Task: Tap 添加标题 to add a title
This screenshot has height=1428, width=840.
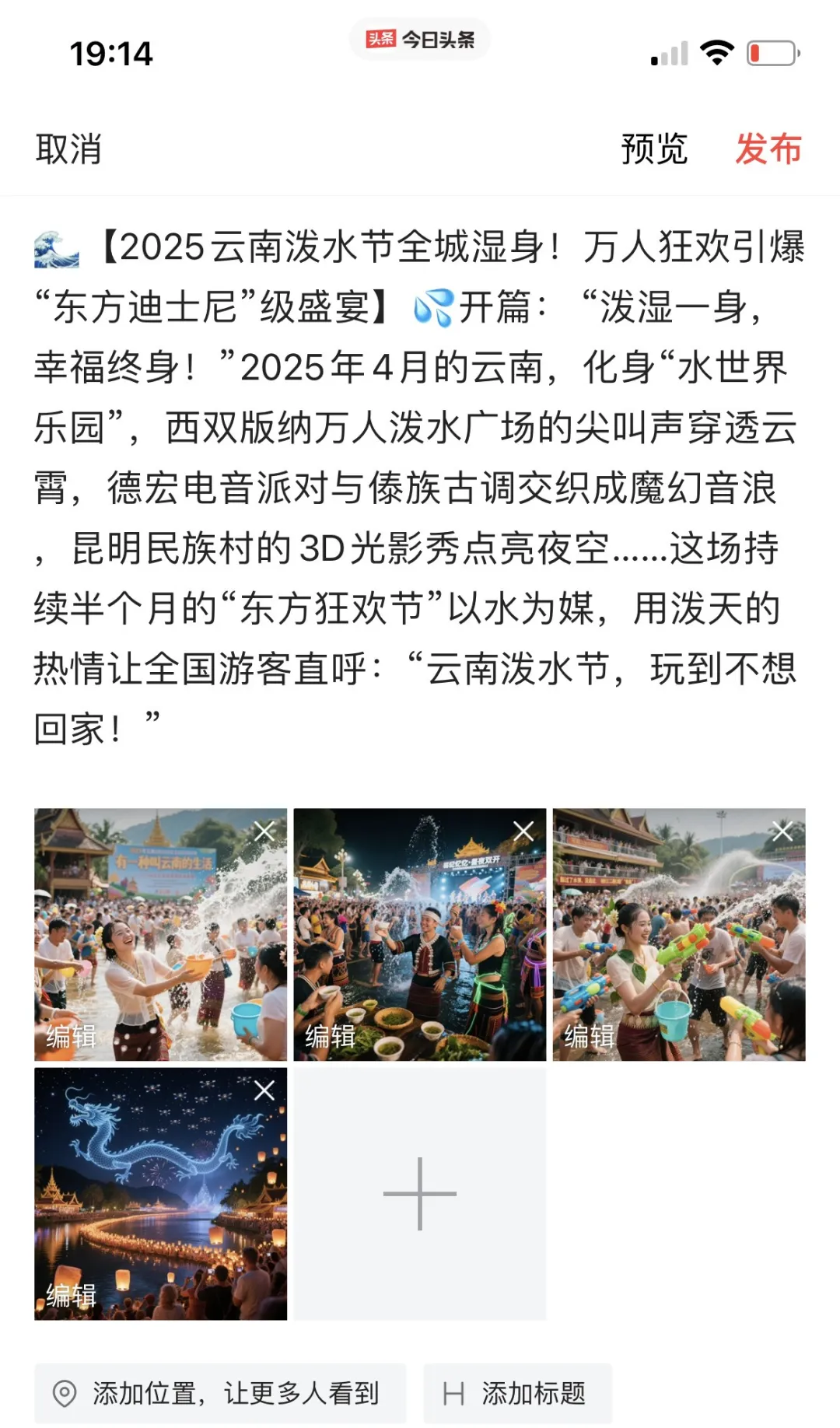Action: tap(517, 1393)
